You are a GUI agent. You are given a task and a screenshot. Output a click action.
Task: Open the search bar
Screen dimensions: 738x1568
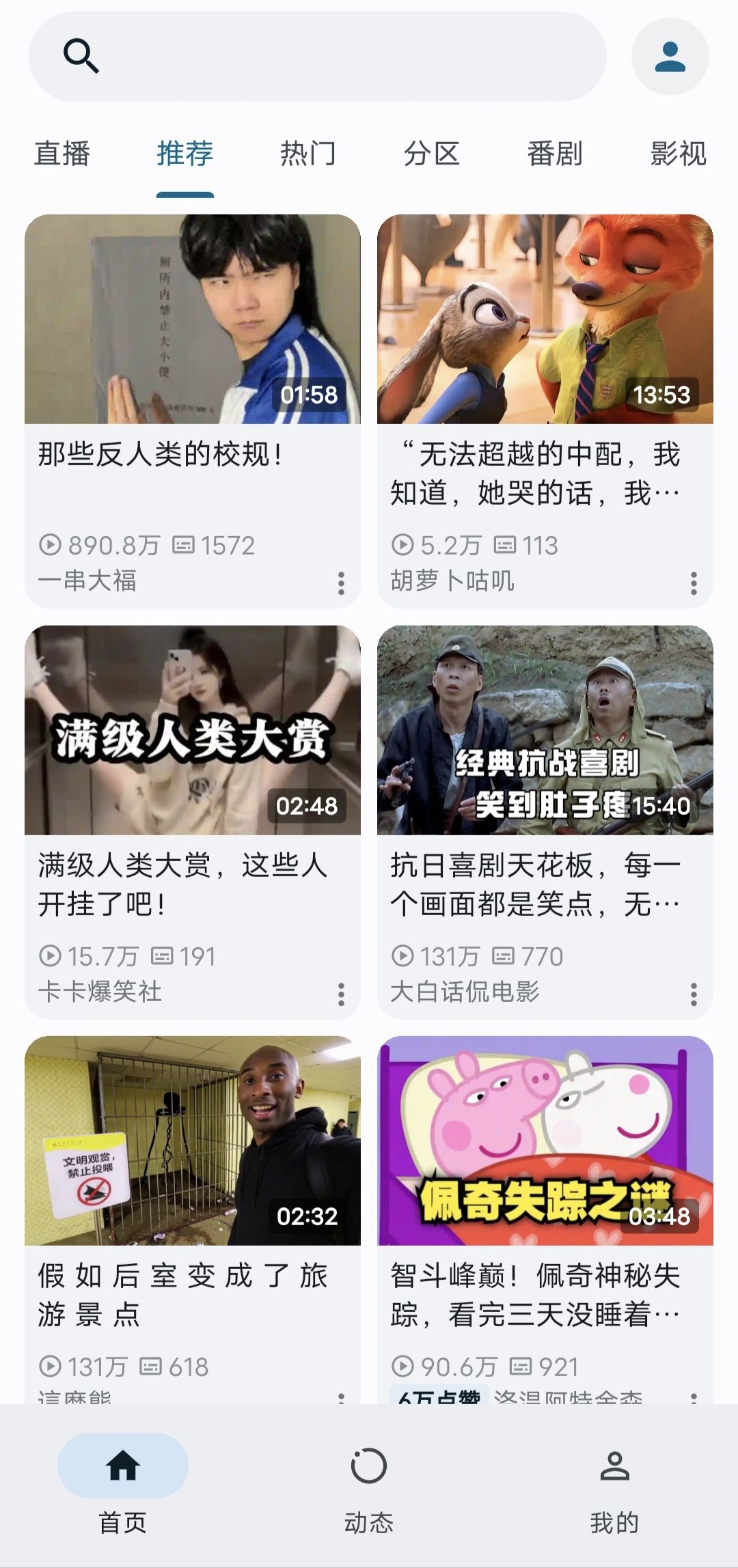pyautogui.click(x=317, y=56)
